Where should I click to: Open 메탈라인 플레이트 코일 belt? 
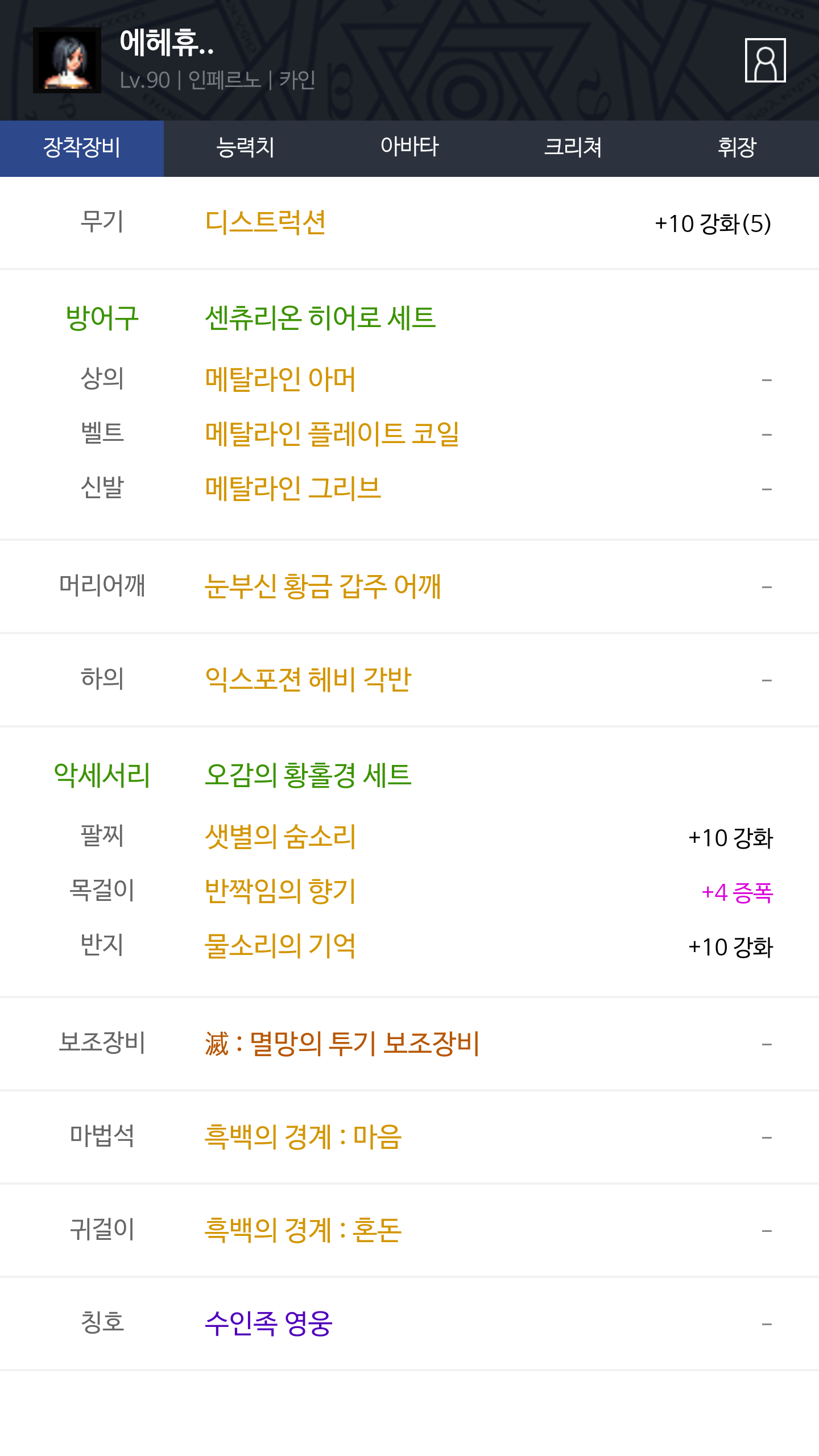pyautogui.click(x=332, y=433)
